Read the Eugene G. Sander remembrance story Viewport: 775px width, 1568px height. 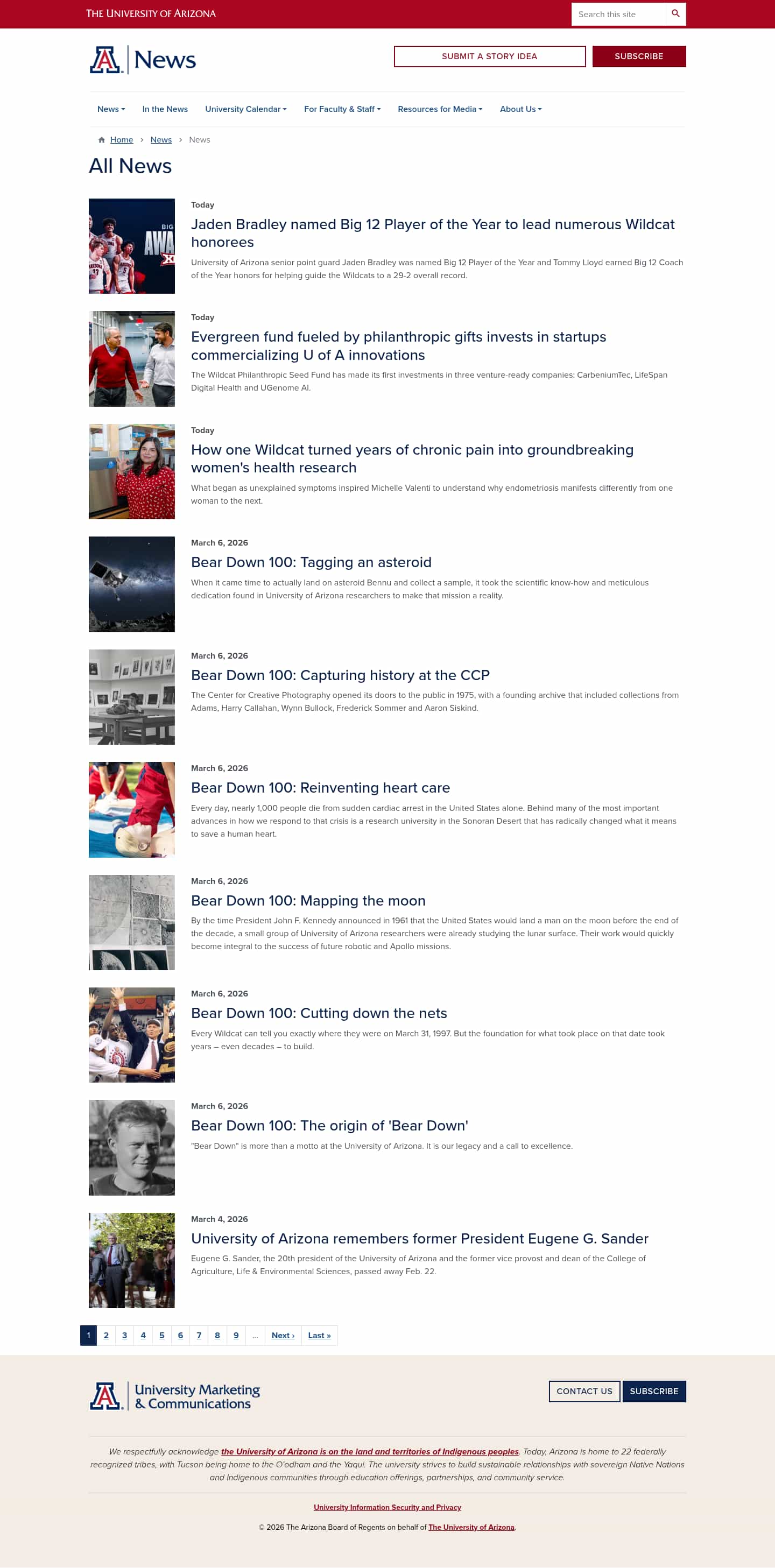[x=419, y=1238]
